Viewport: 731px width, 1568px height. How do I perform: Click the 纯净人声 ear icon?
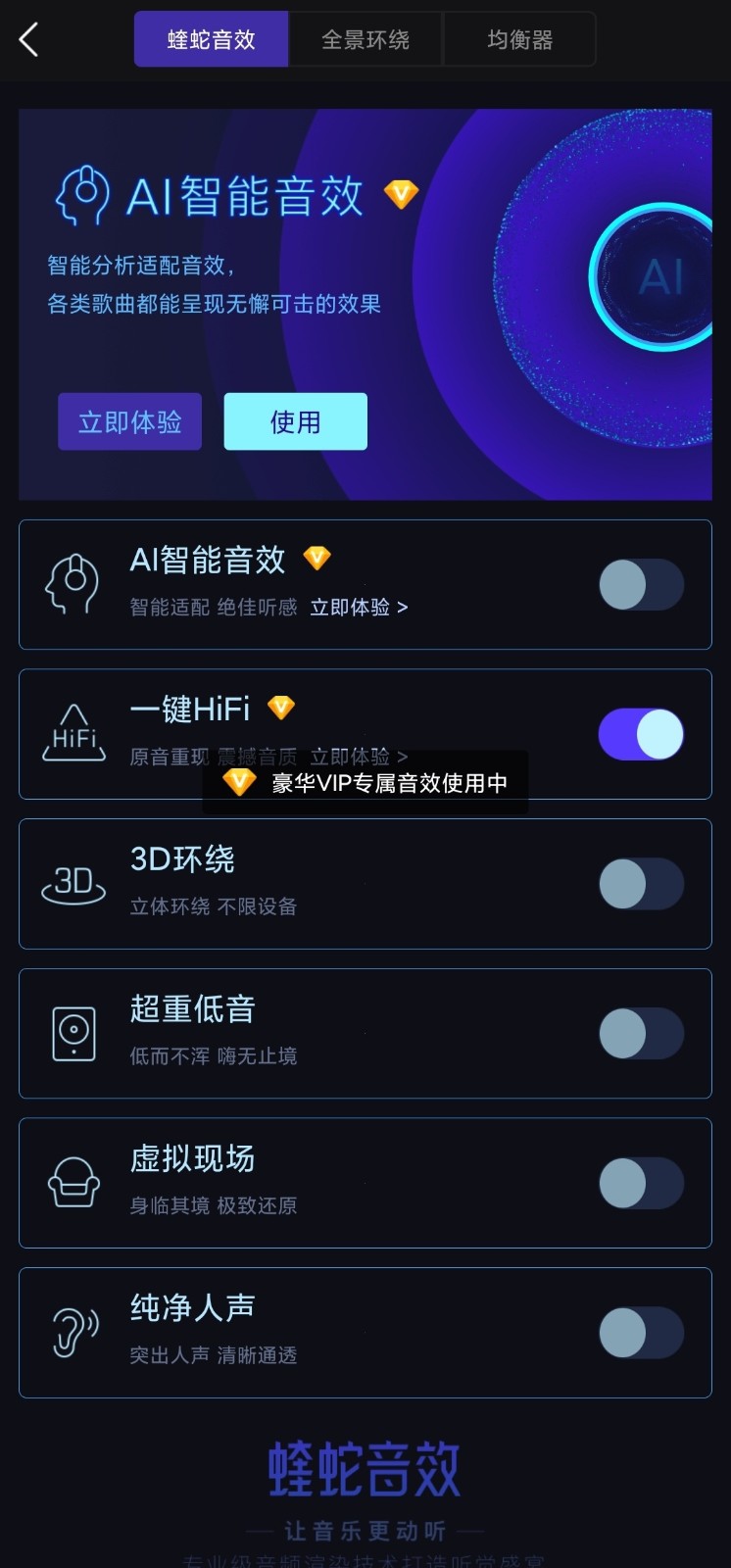[73, 1331]
